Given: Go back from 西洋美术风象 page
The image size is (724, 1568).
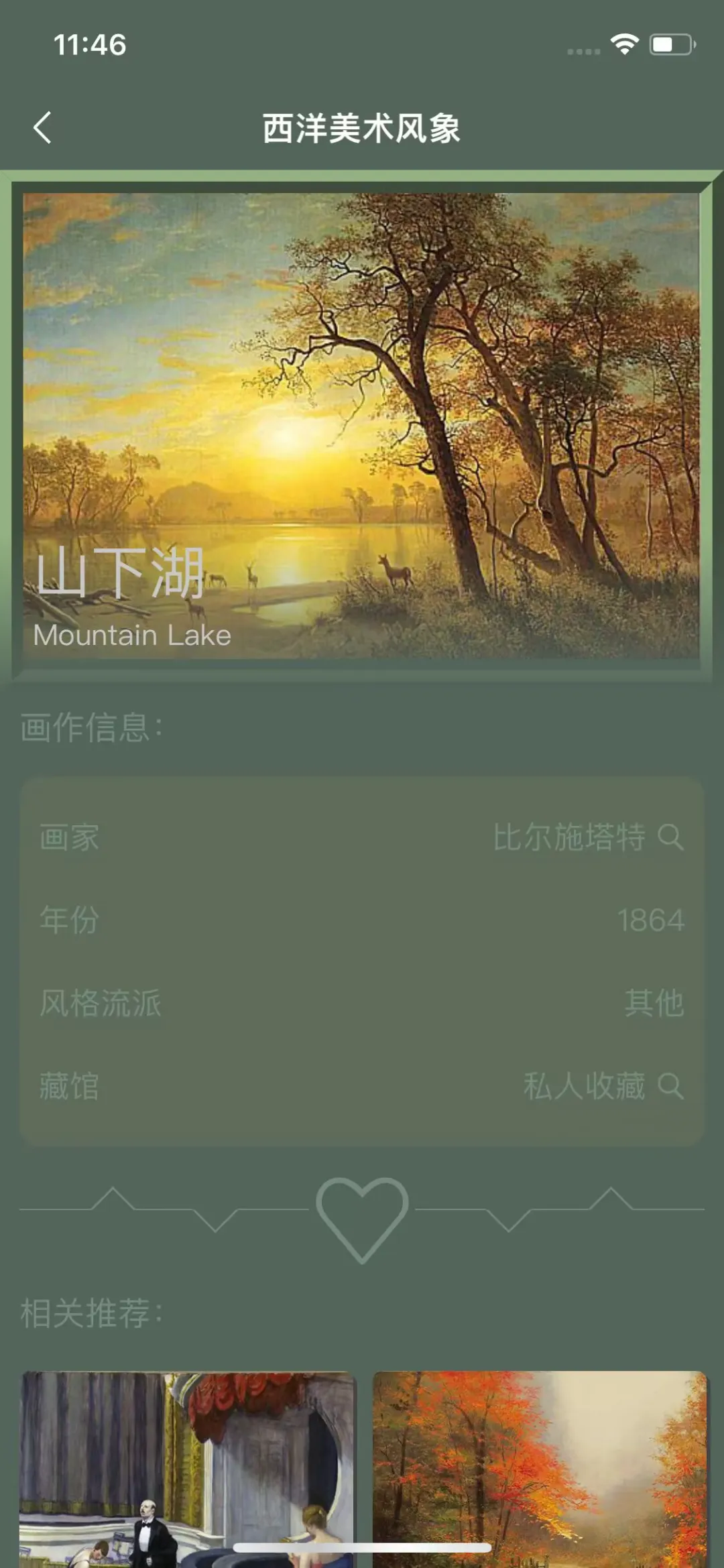Looking at the screenshot, I should coord(42,127).
